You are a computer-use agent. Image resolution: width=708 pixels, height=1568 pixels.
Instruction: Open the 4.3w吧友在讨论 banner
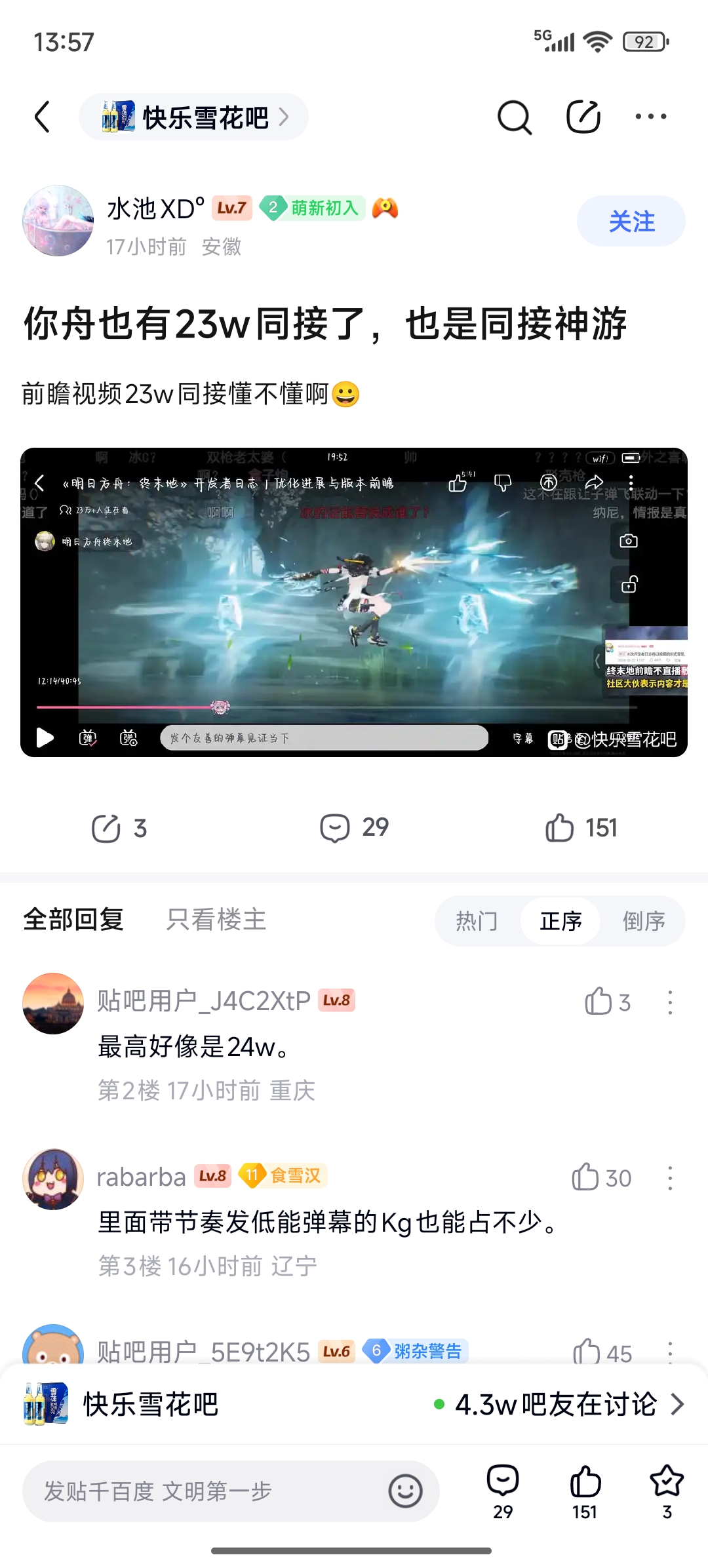pyautogui.click(x=557, y=1404)
